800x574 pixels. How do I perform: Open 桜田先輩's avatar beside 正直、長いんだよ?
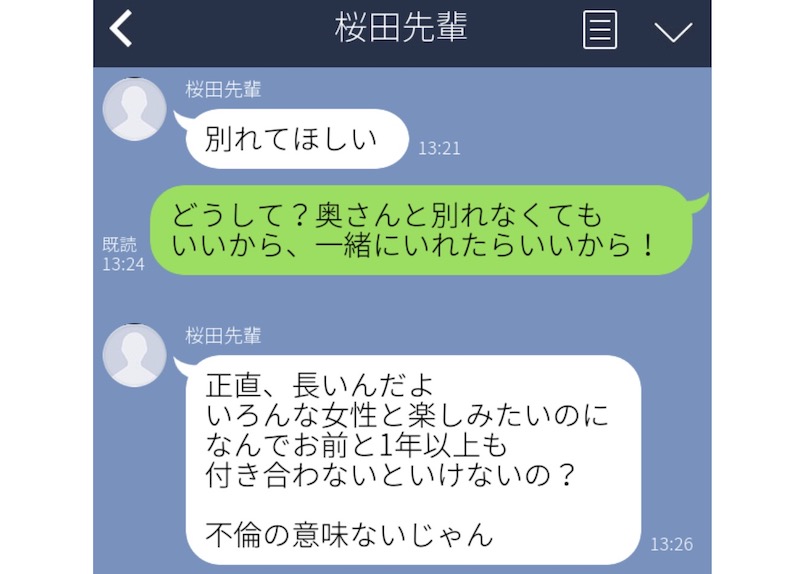134,355
